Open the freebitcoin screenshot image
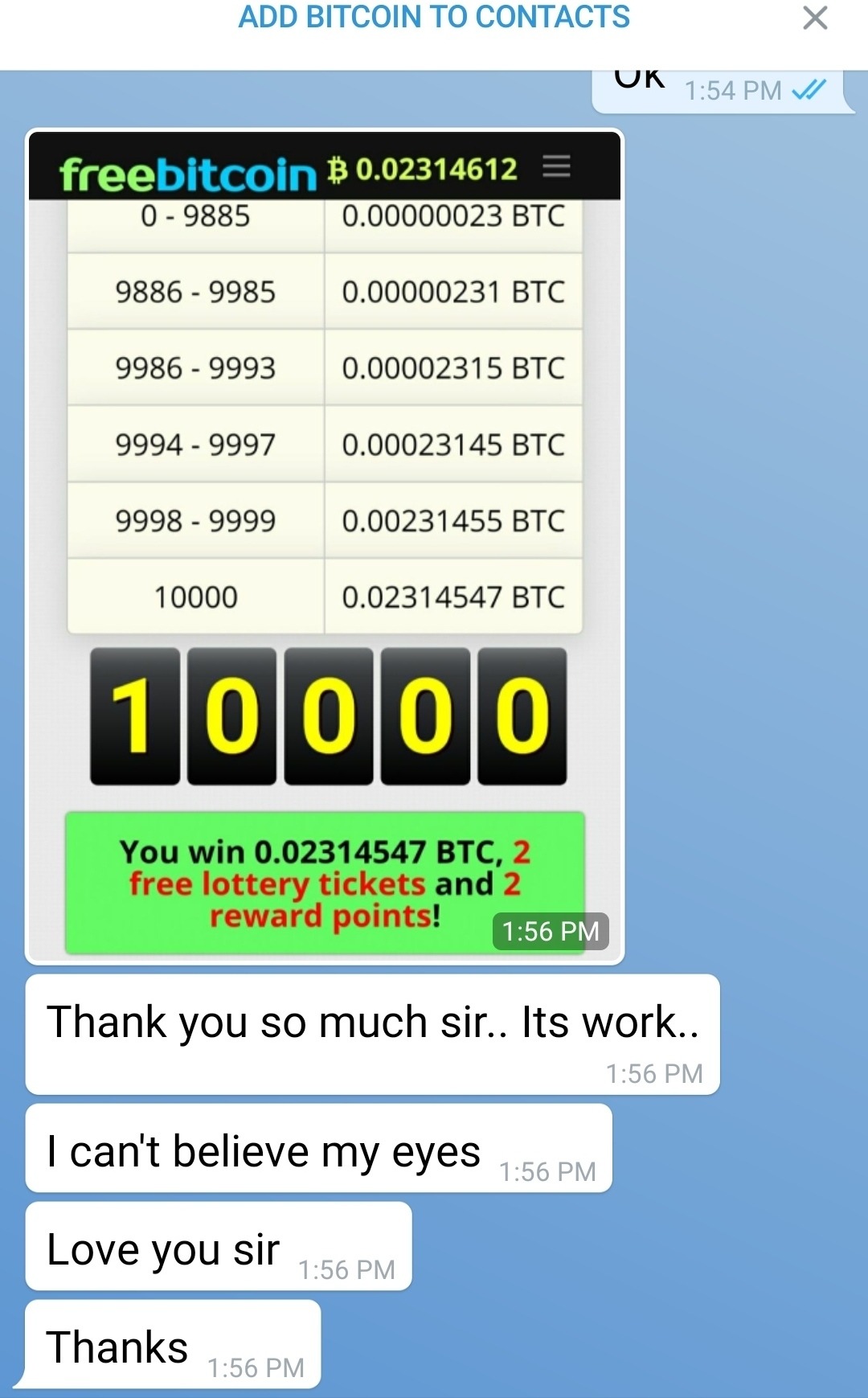This screenshot has width=868, height=1398. tap(325, 547)
